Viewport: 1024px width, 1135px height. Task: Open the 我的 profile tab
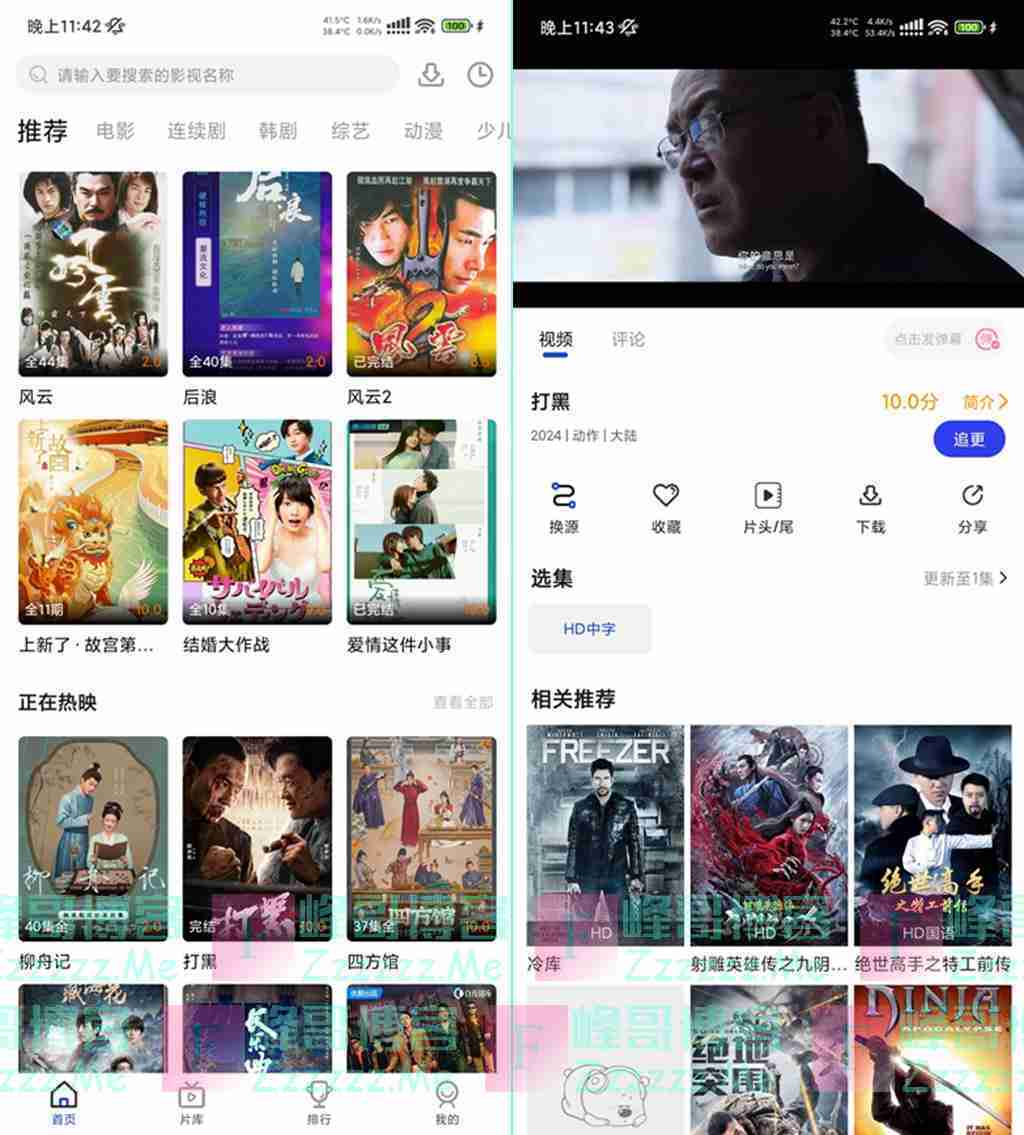click(x=447, y=1102)
